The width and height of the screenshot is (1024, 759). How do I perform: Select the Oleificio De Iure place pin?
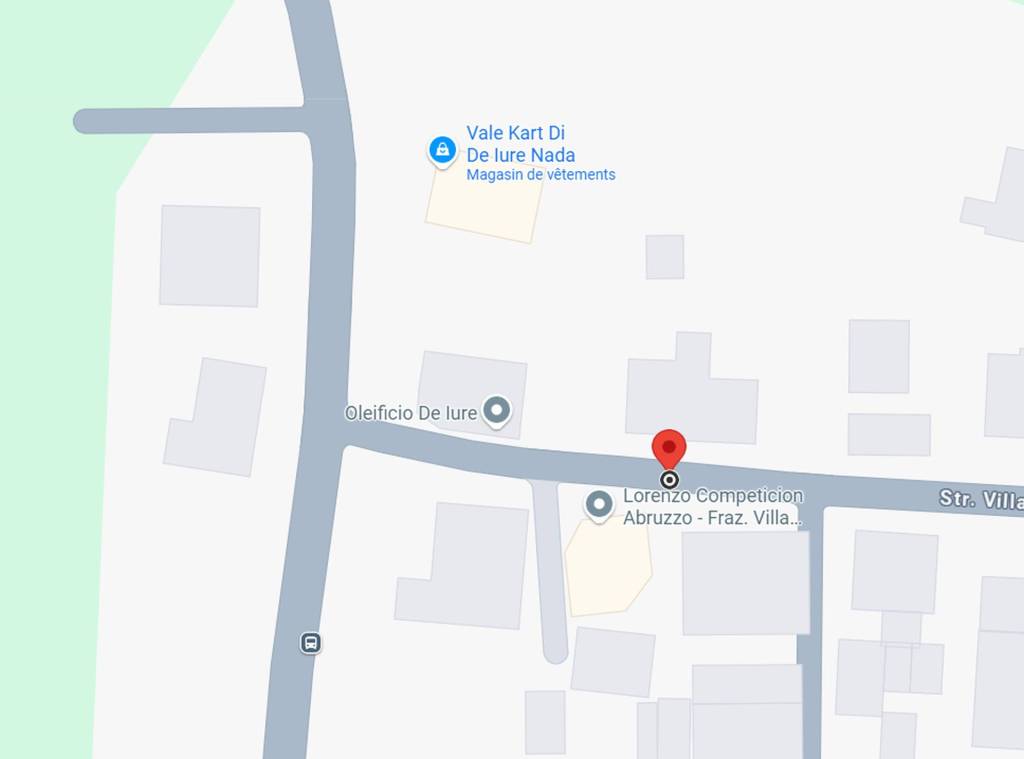point(496,410)
